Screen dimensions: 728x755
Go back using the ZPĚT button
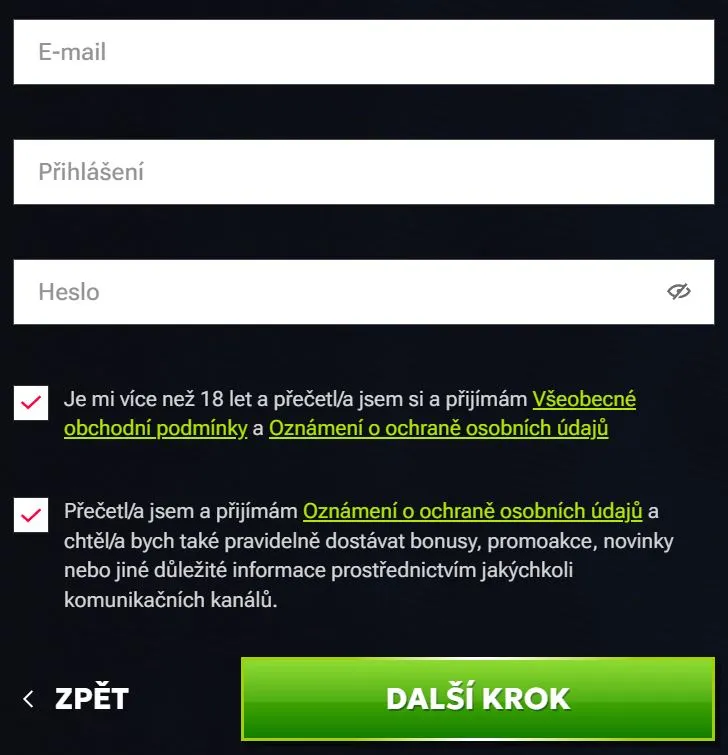tap(90, 698)
